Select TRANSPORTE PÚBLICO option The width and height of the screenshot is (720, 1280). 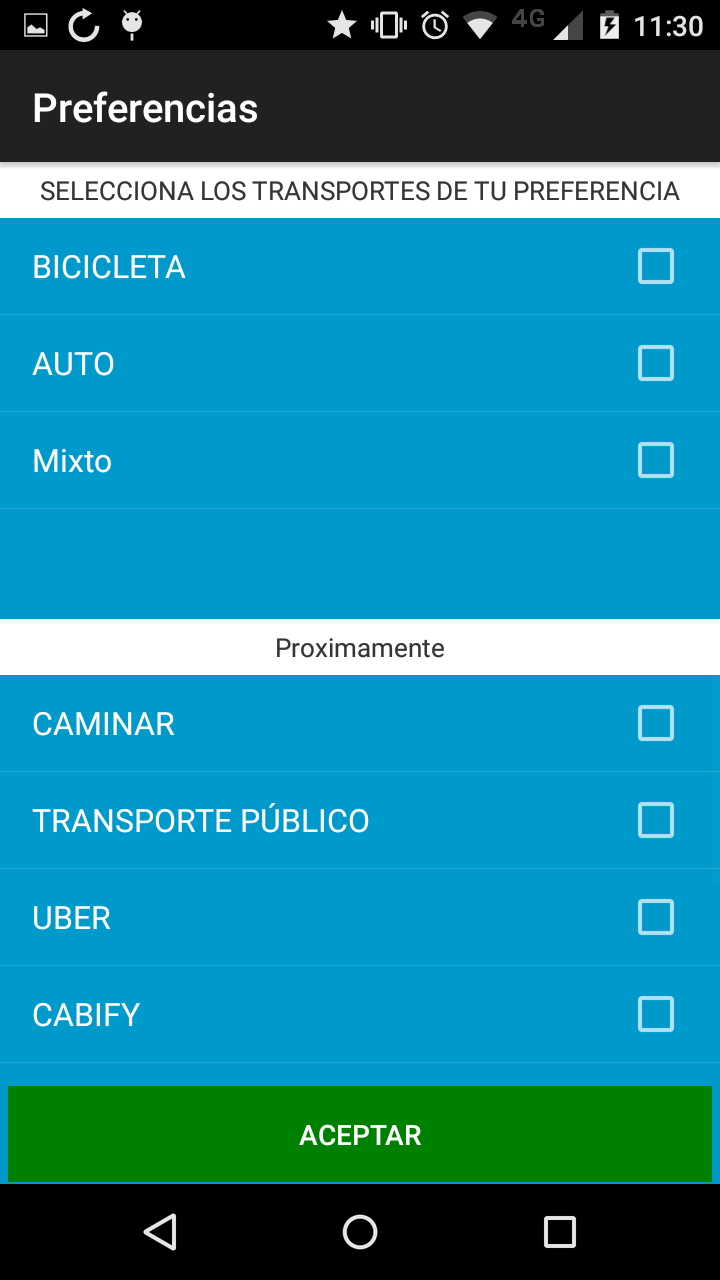click(656, 820)
